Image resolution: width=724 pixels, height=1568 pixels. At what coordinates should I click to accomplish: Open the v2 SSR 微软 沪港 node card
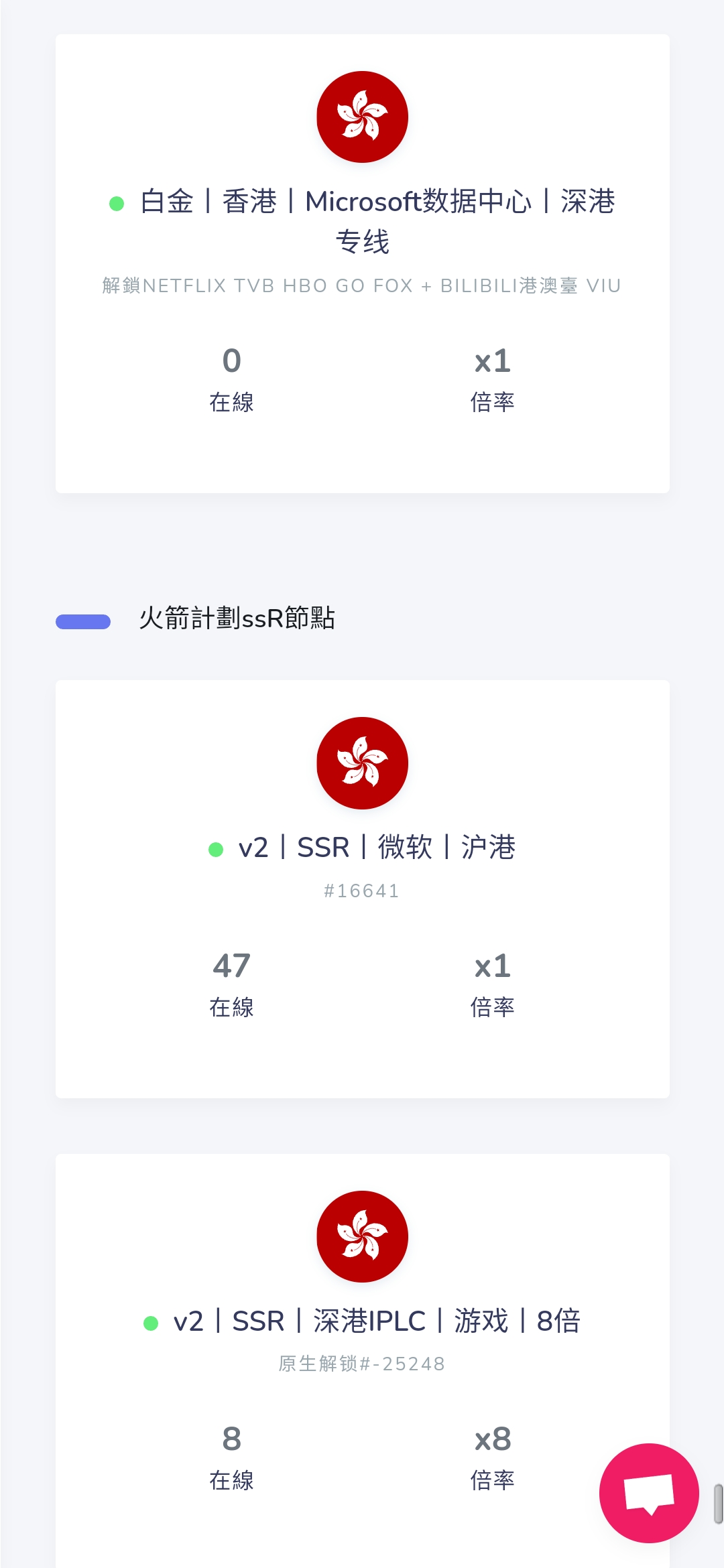(x=362, y=889)
